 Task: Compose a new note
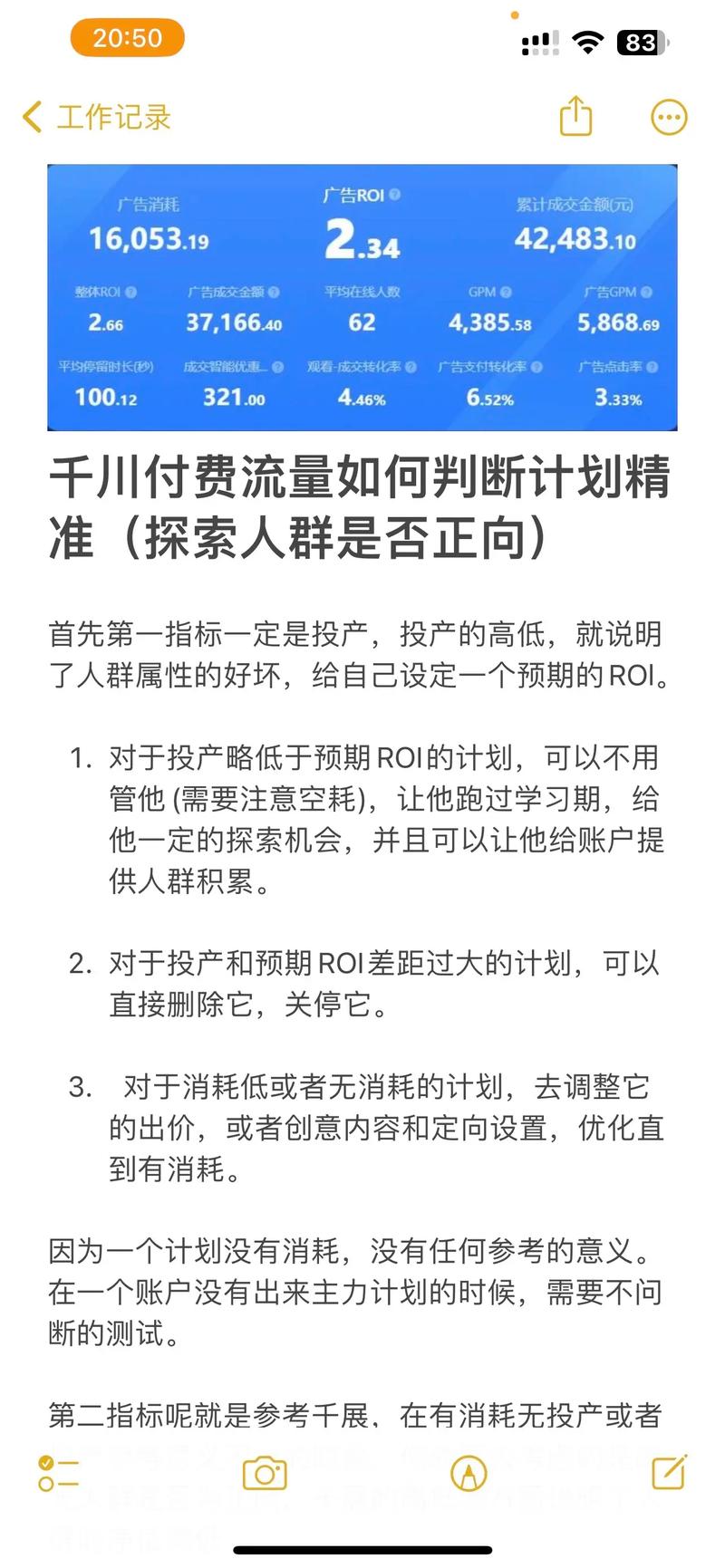pos(669,1473)
